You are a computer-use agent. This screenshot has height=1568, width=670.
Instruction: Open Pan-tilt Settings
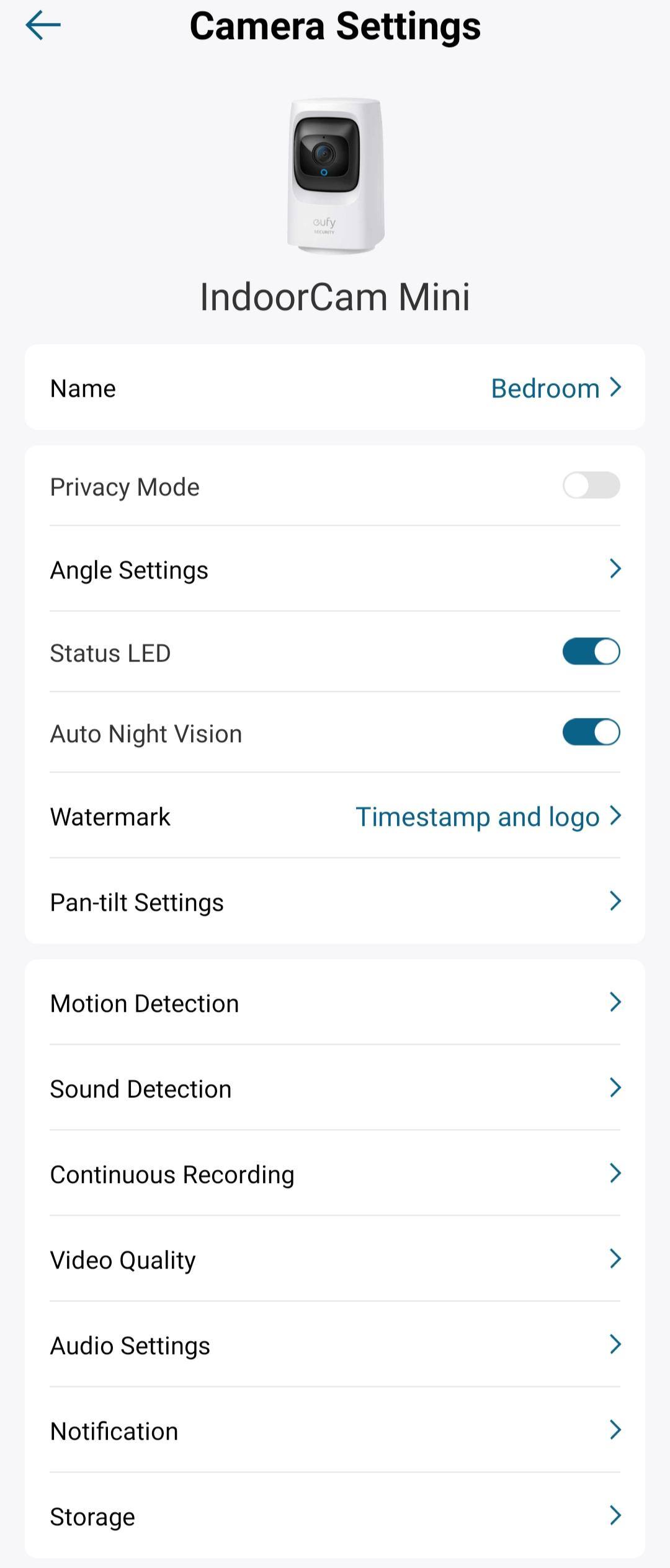tap(335, 902)
